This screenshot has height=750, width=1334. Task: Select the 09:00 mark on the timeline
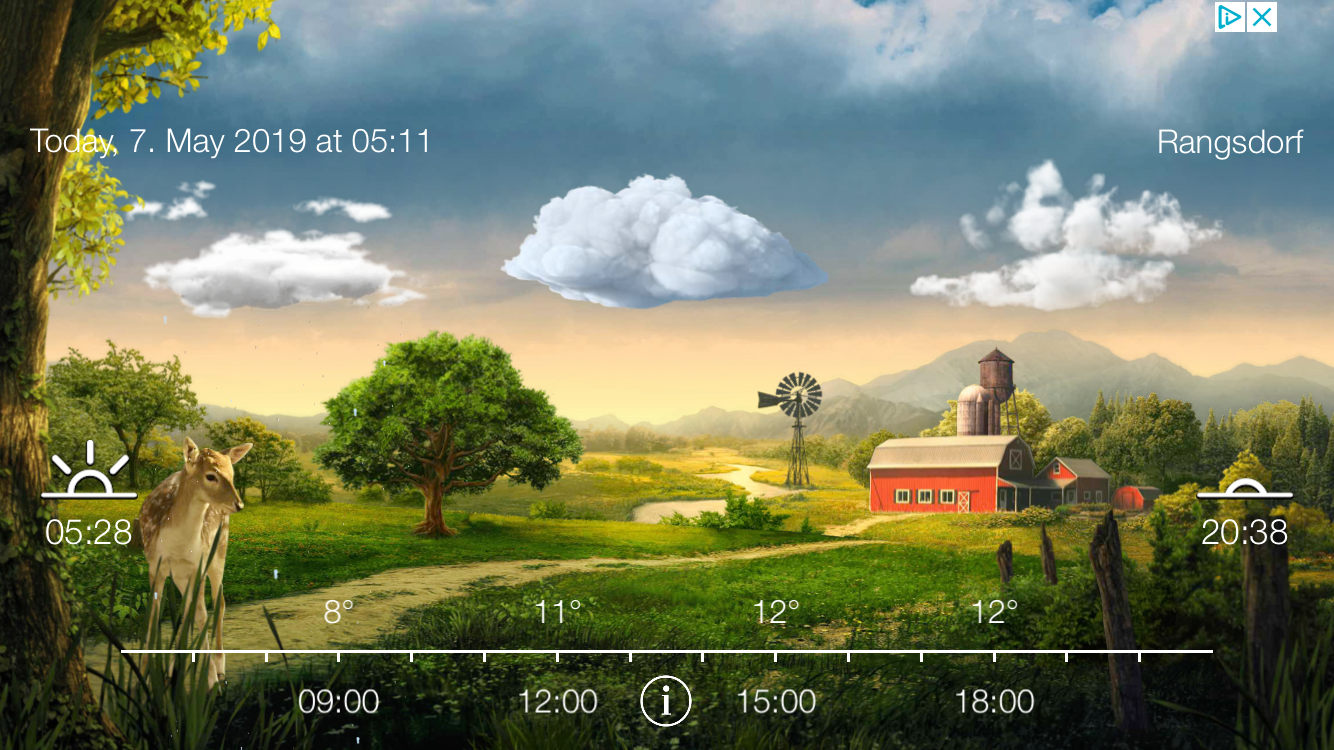(339, 701)
